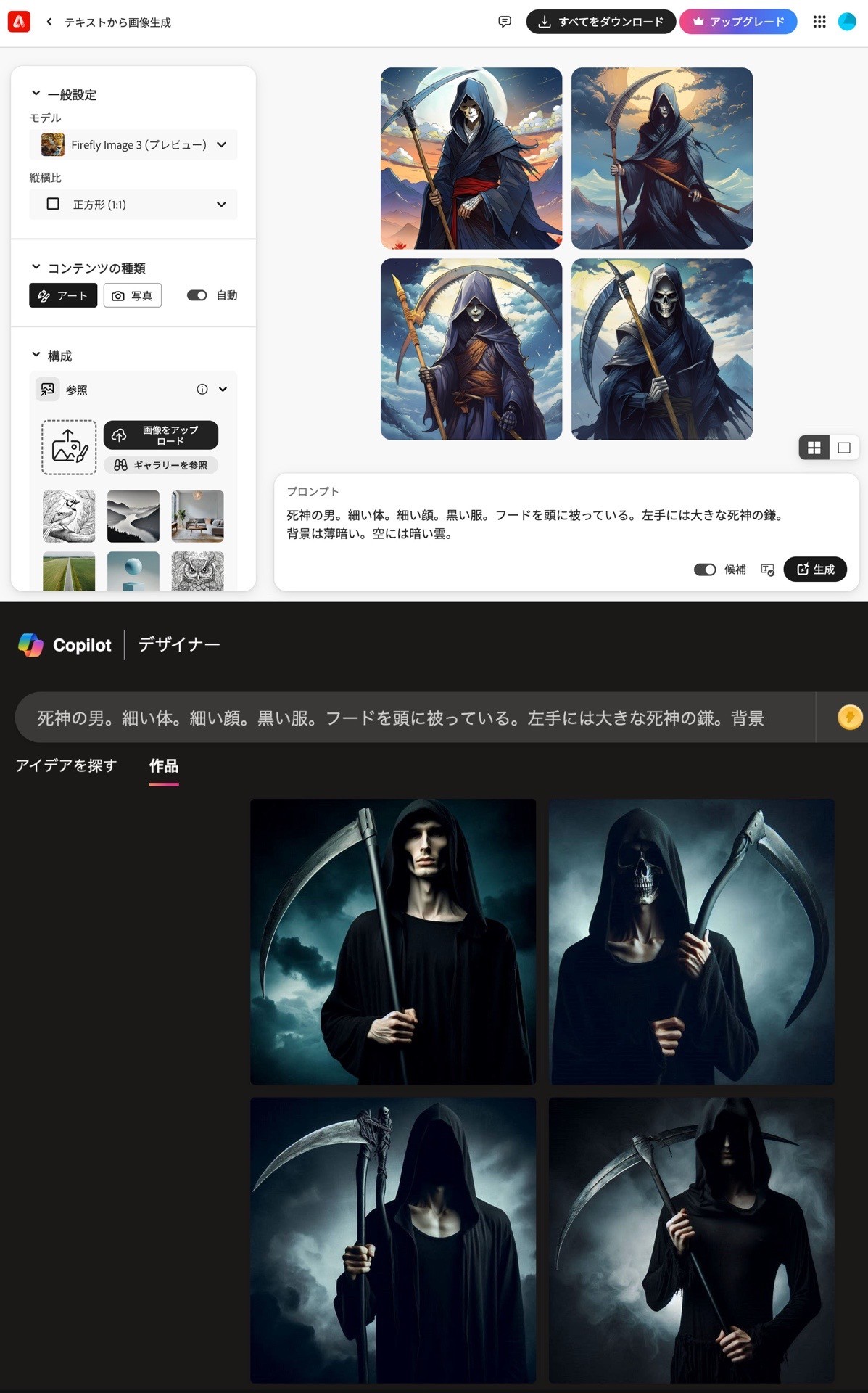868x1393 pixels.
Task: Tap 画像をアップロード button
Action: [x=161, y=435]
